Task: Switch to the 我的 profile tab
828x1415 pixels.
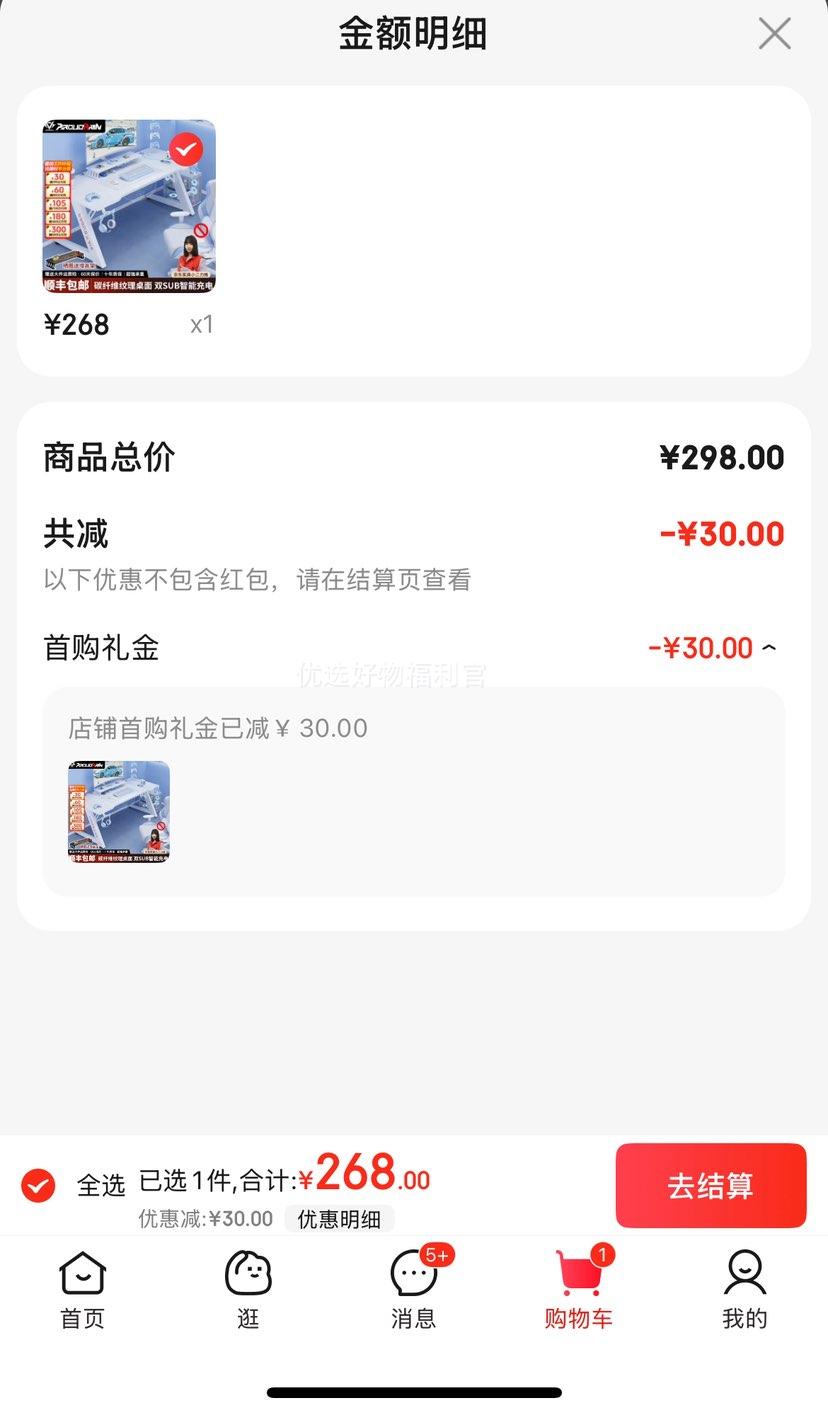Action: 744,1290
